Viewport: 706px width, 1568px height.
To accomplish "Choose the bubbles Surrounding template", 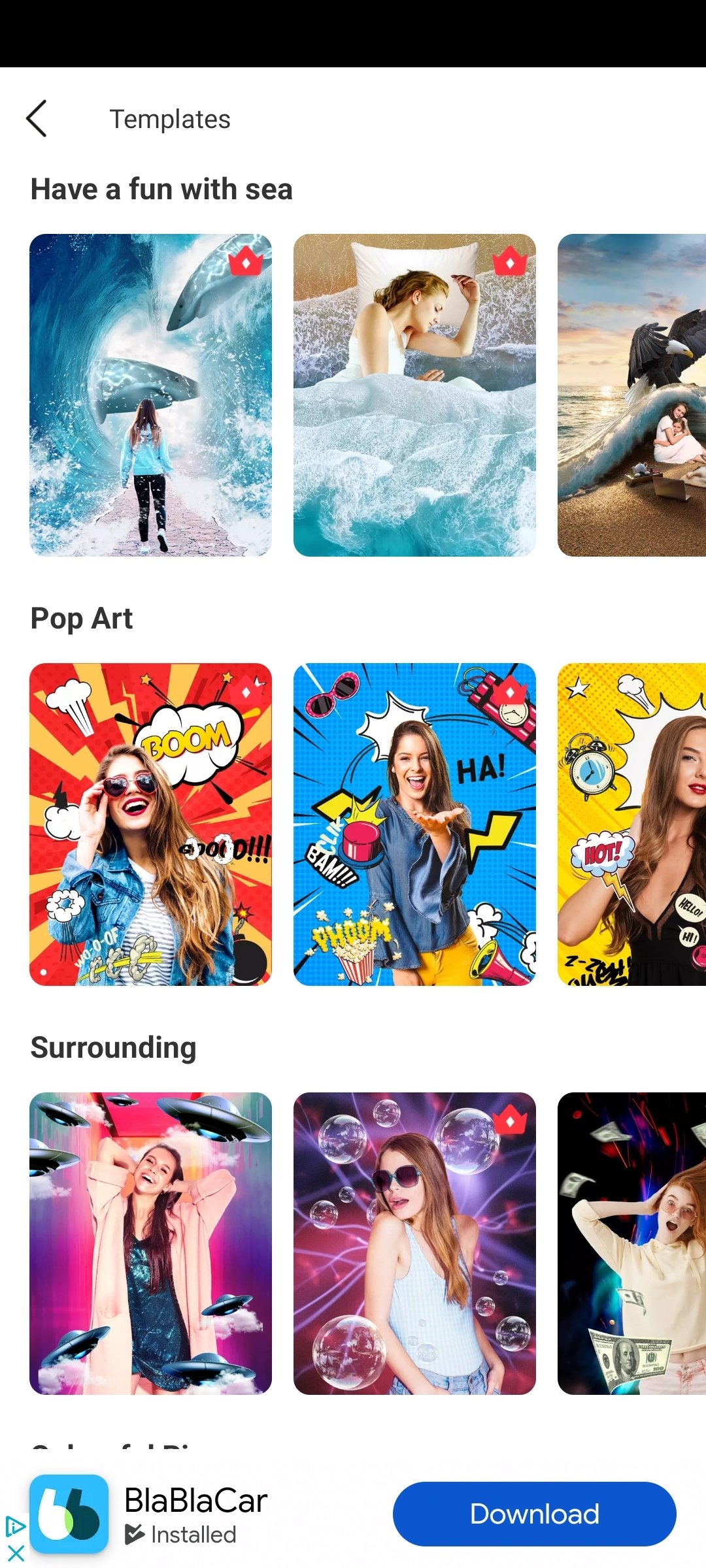I will tap(414, 1243).
